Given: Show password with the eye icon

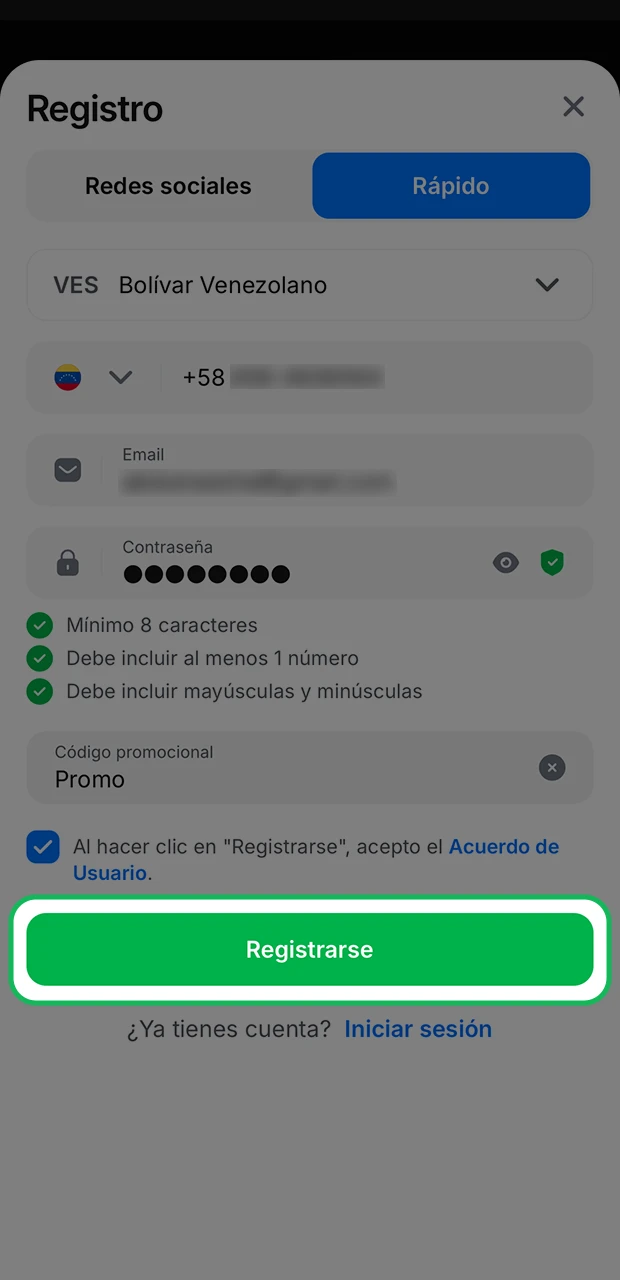Looking at the screenshot, I should (x=506, y=563).
